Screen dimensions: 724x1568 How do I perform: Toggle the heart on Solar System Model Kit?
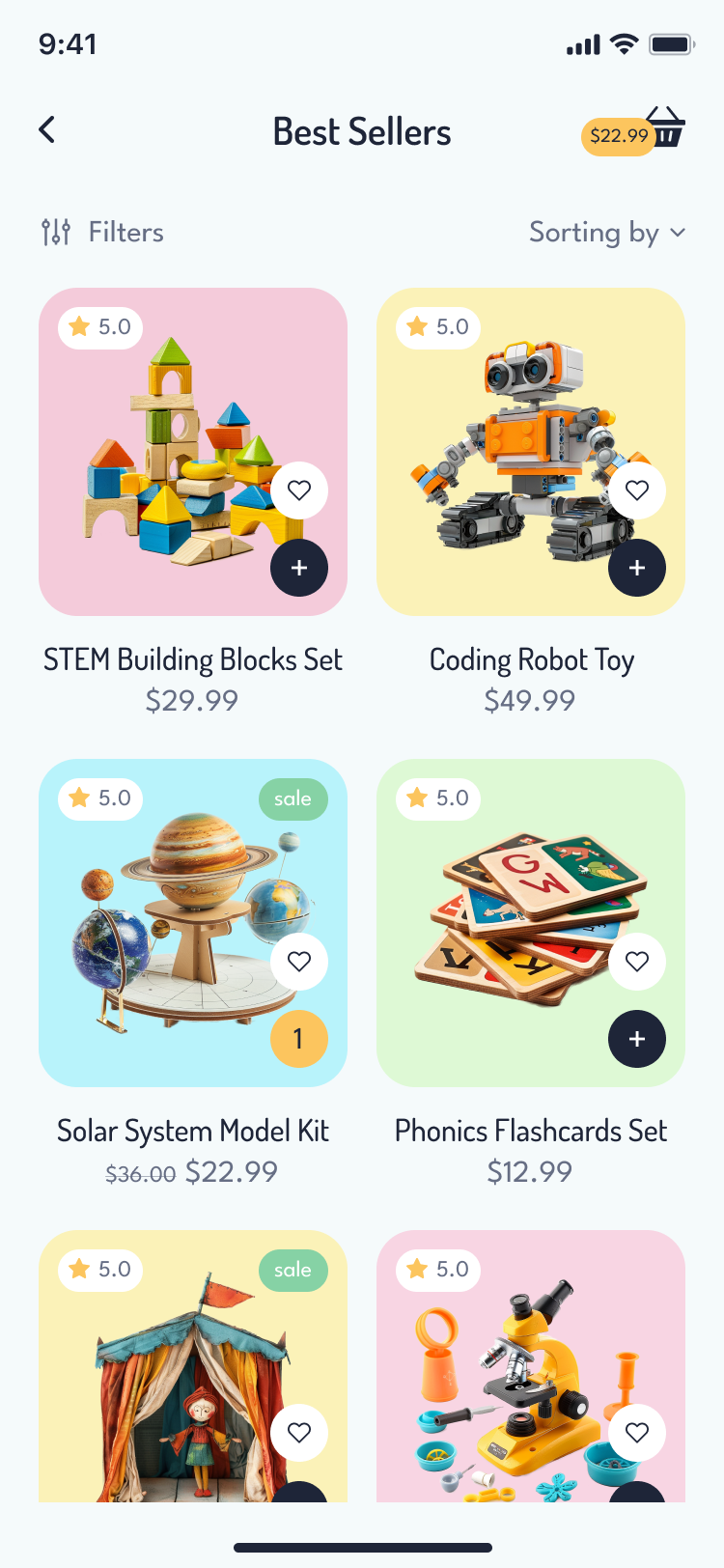[299, 962]
